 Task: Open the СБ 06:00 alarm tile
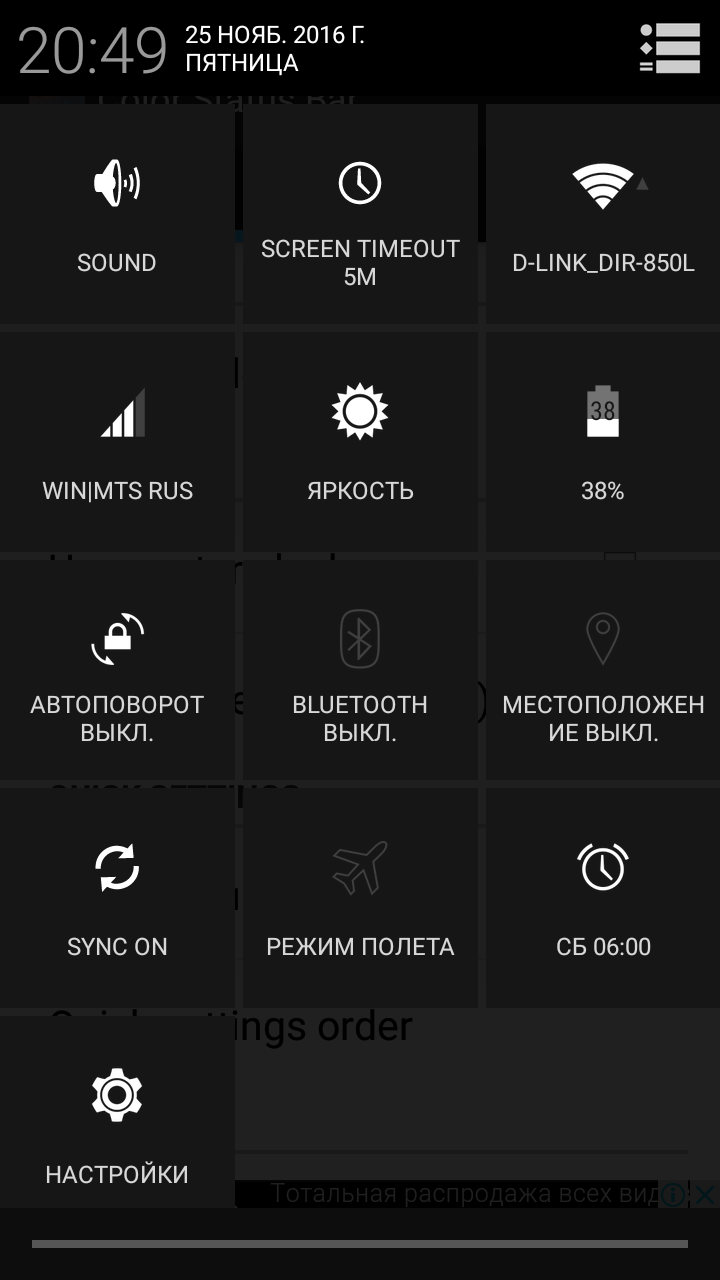pos(603,898)
